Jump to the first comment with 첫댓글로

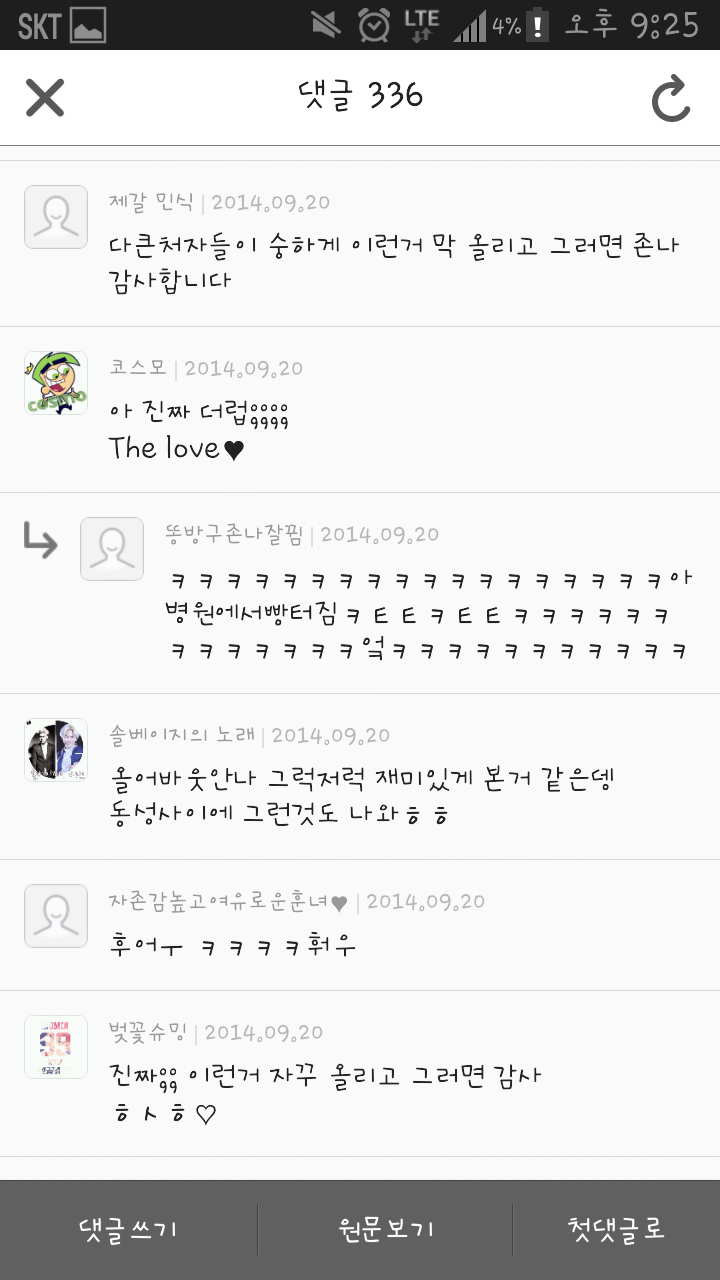point(616,1229)
